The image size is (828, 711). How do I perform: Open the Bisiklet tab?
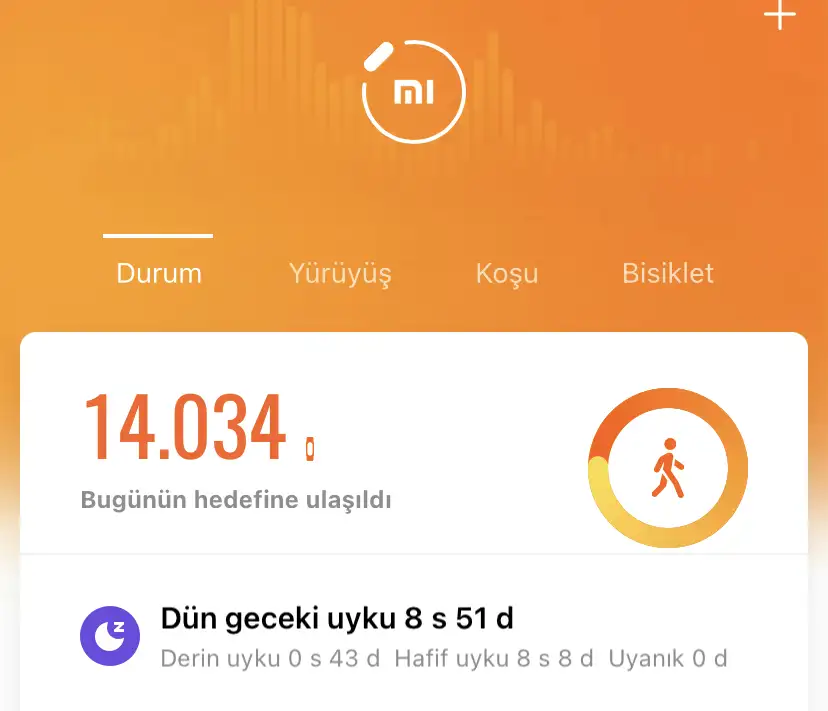click(x=668, y=273)
